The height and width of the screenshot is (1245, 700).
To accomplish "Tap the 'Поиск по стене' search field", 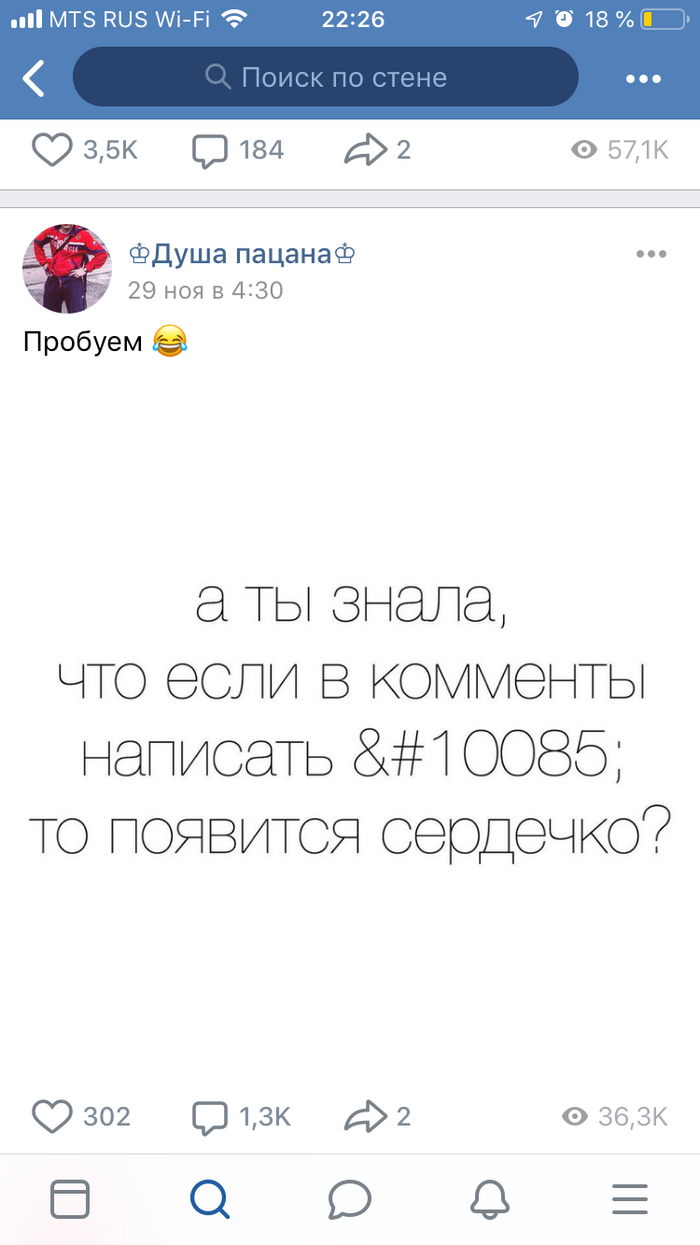I will coord(326,77).
